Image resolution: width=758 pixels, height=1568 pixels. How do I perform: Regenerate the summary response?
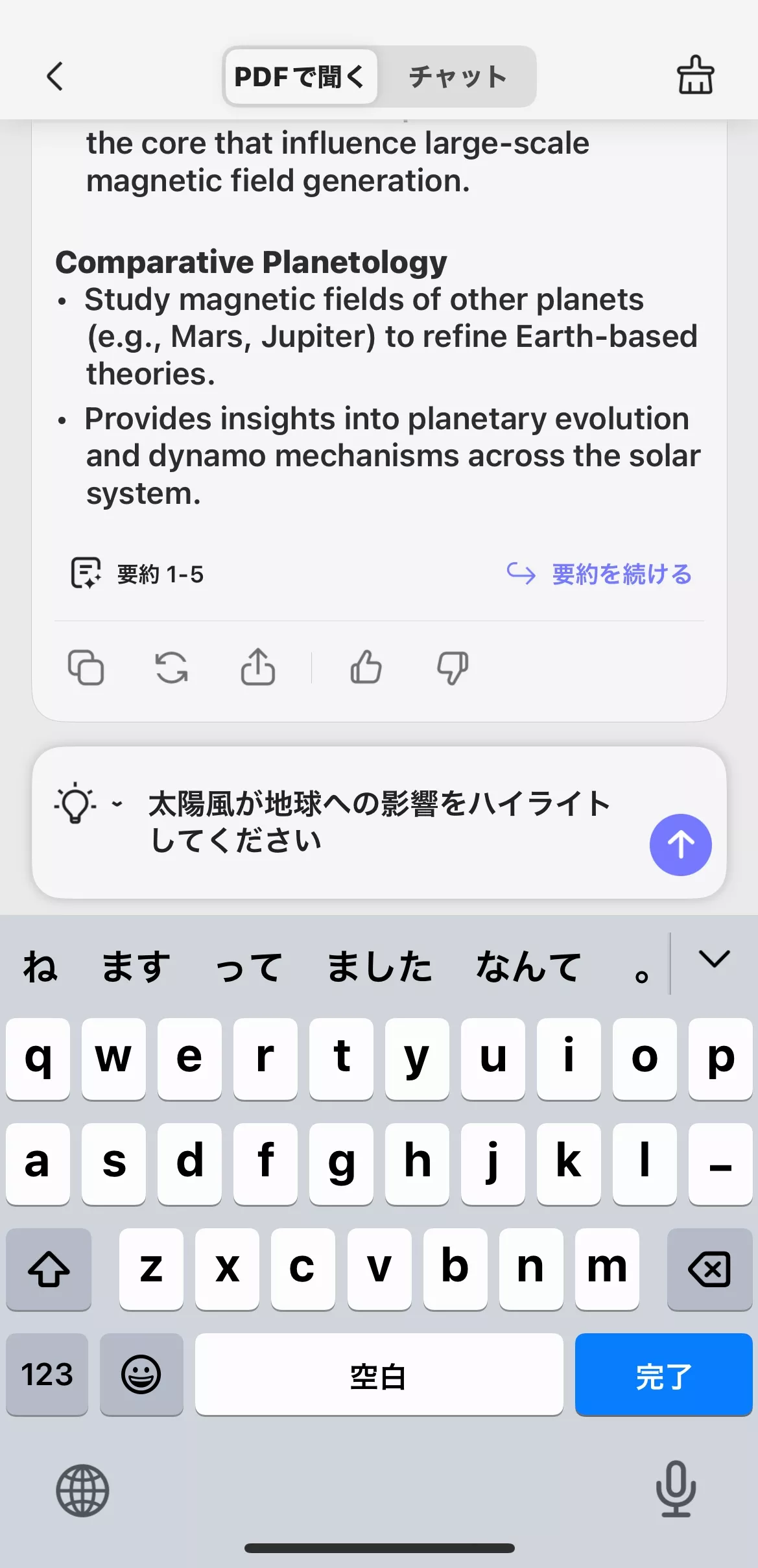[171, 668]
